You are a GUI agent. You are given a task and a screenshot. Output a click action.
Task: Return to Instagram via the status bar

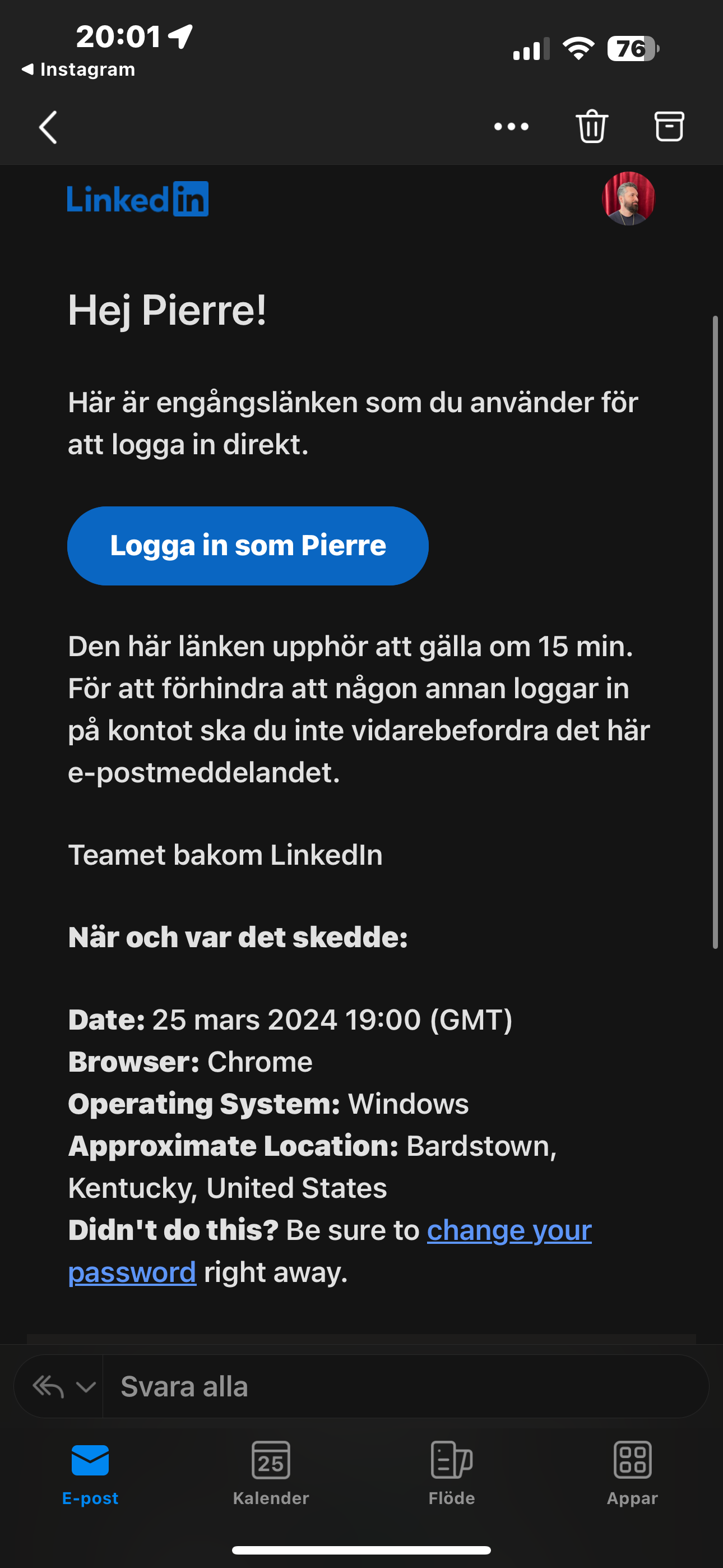click(x=78, y=70)
